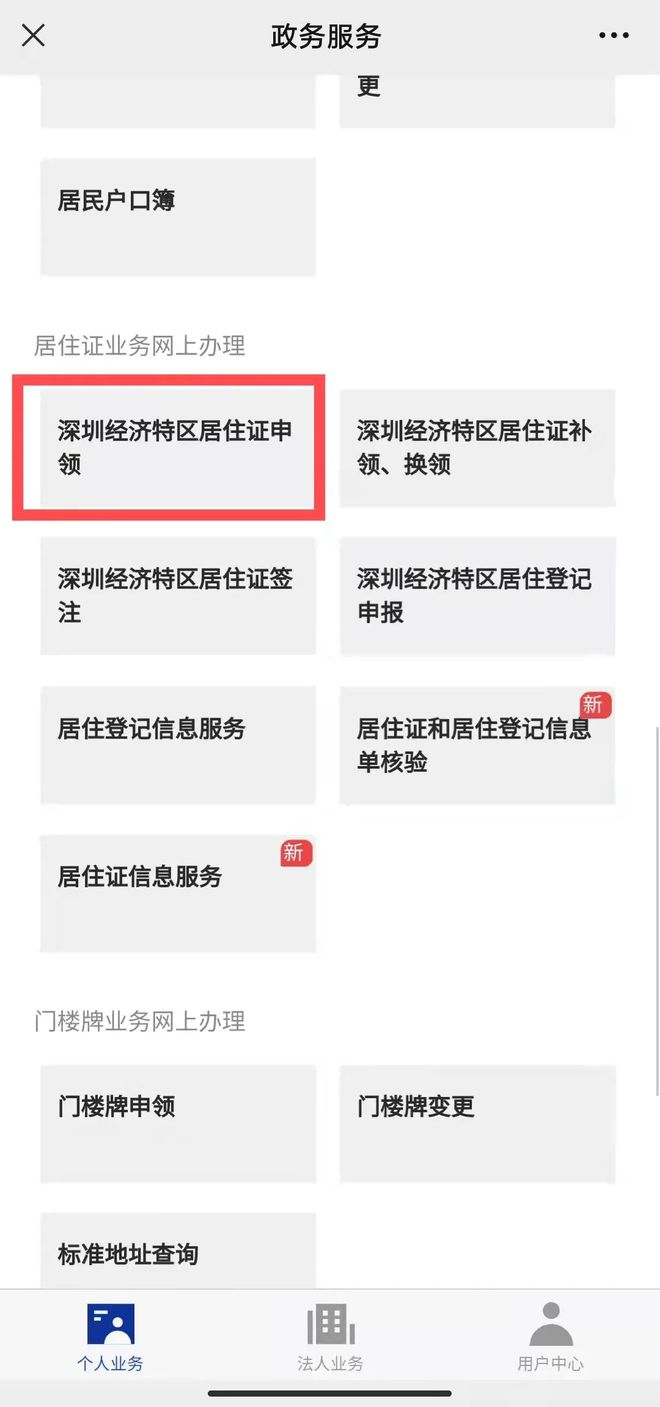Image resolution: width=660 pixels, height=1407 pixels.
Task: Open 居民户口簿 service
Action: tap(178, 216)
